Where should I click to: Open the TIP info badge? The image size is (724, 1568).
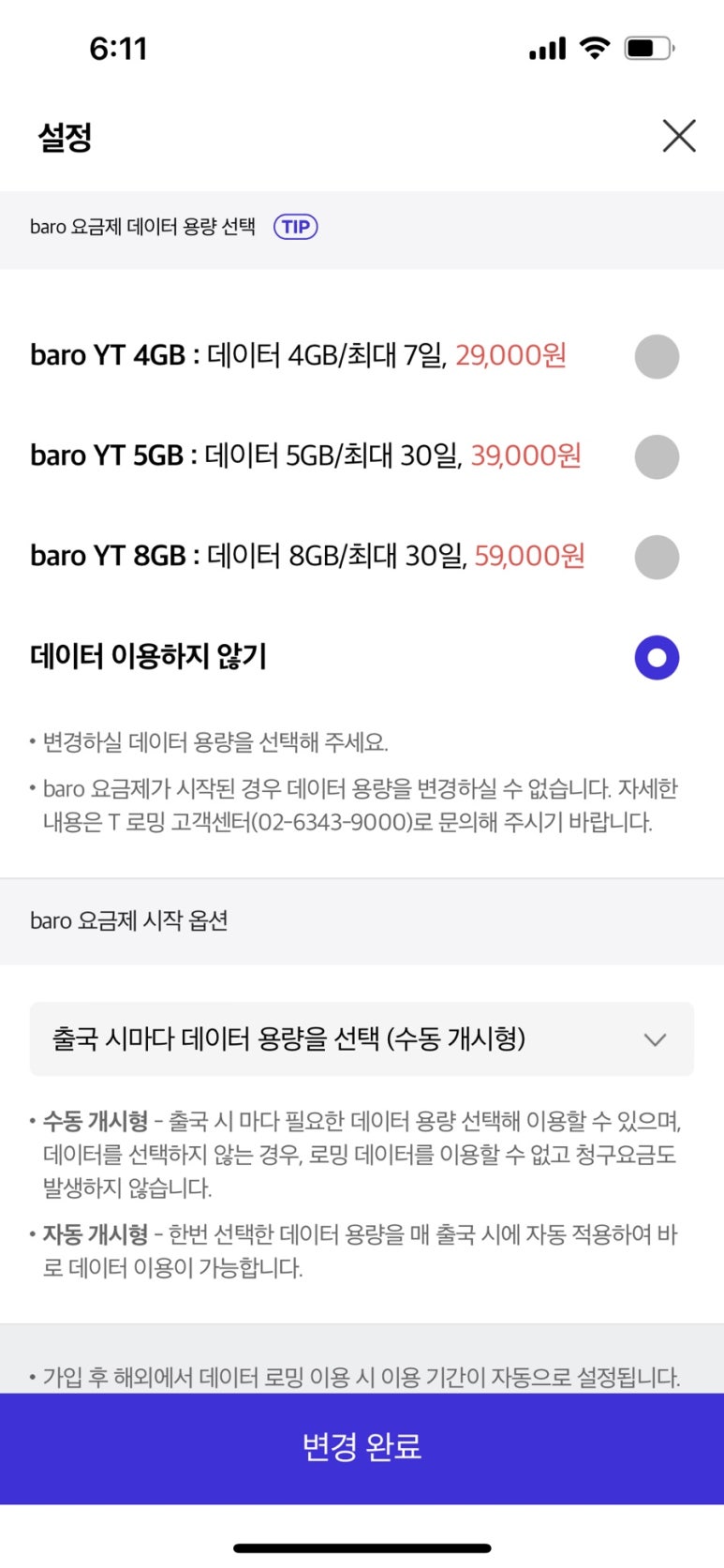(x=294, y=227)
